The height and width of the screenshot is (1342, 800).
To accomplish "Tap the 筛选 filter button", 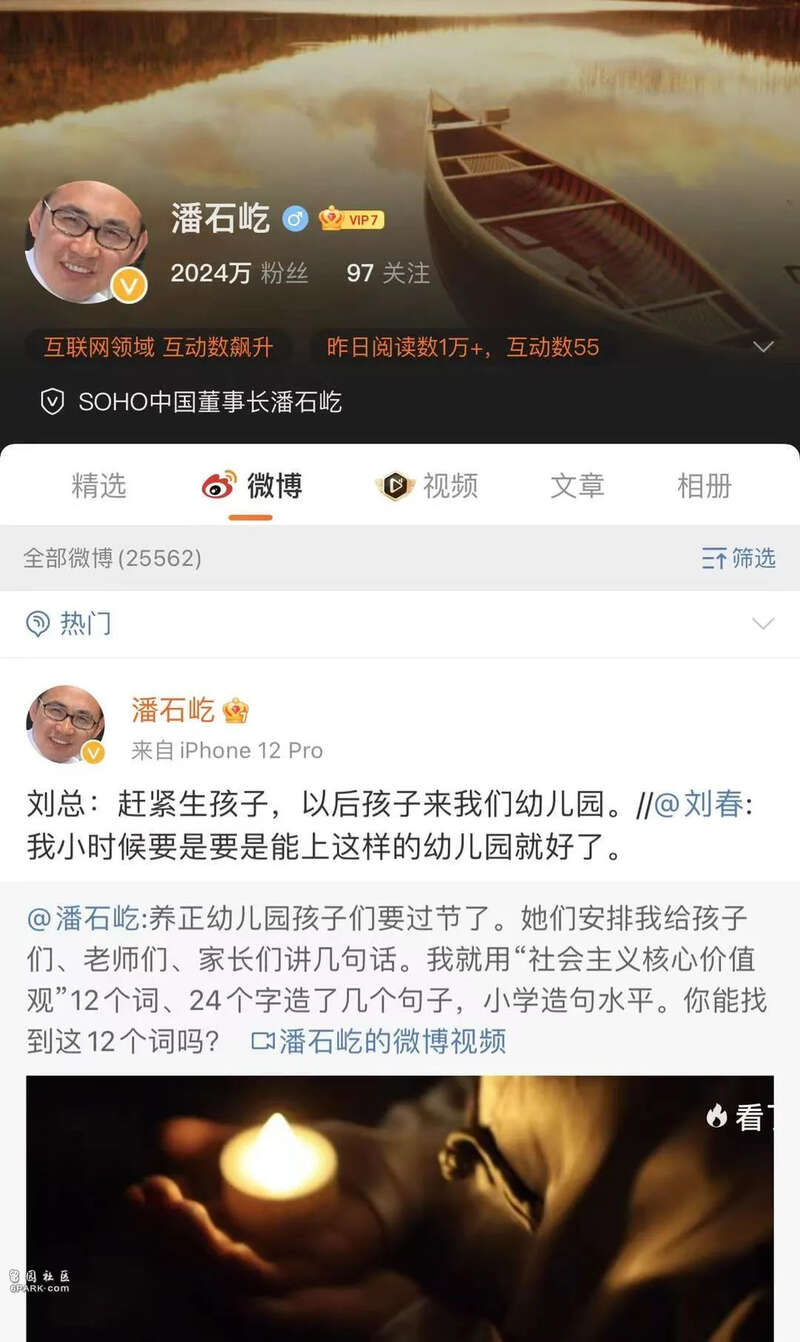I will coord(739,558).
